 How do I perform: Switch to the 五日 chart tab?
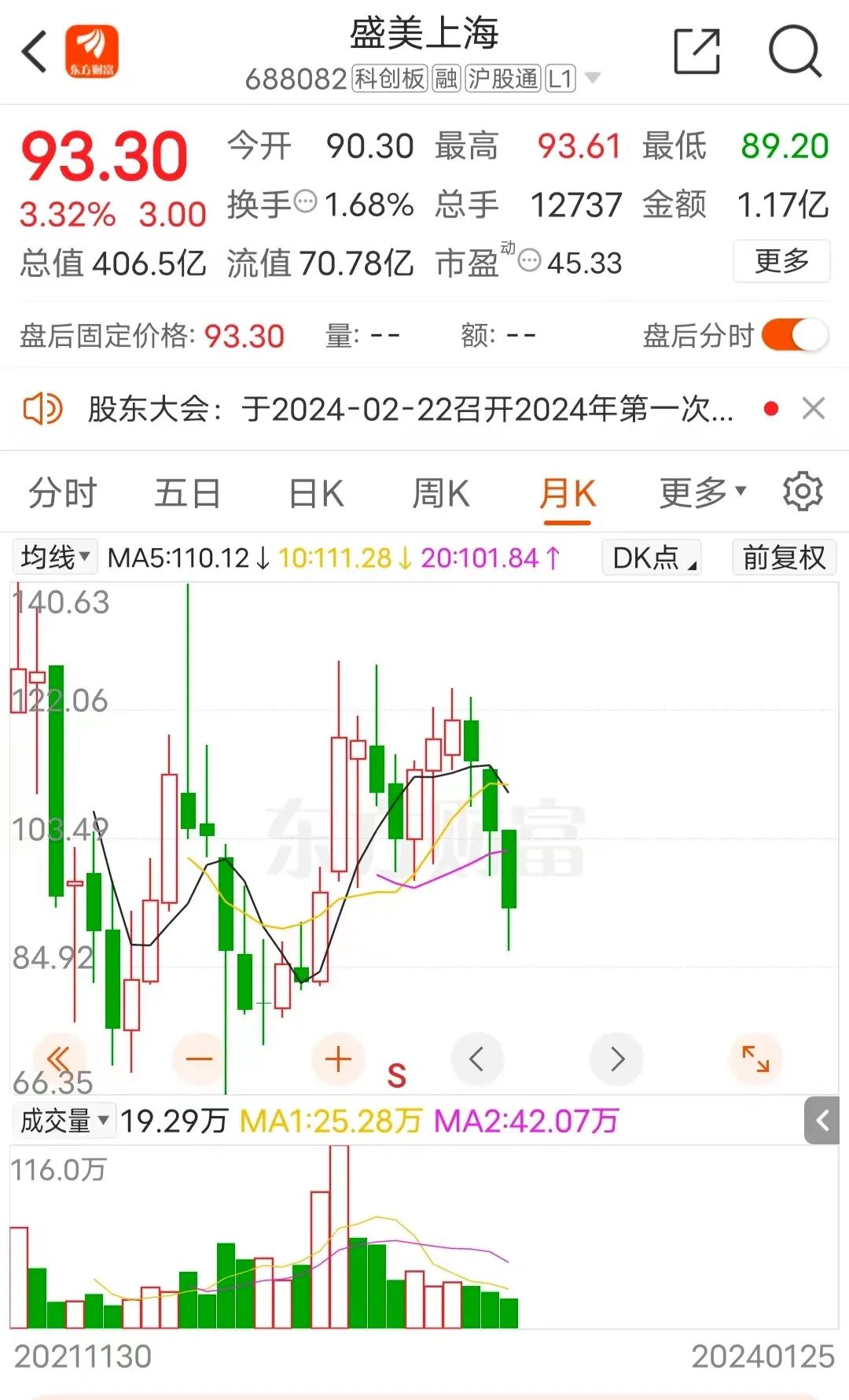187,494
